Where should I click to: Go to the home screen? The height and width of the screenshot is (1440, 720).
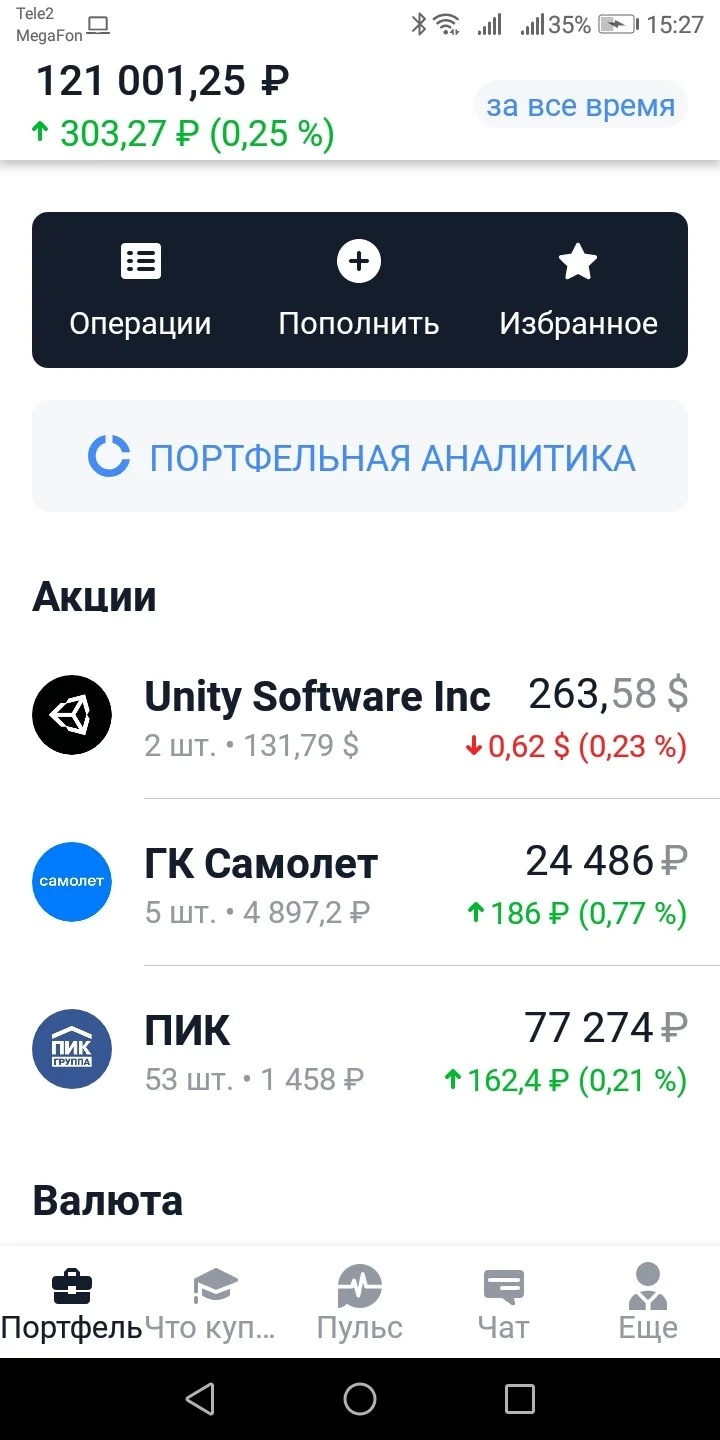click(360, 1399)
